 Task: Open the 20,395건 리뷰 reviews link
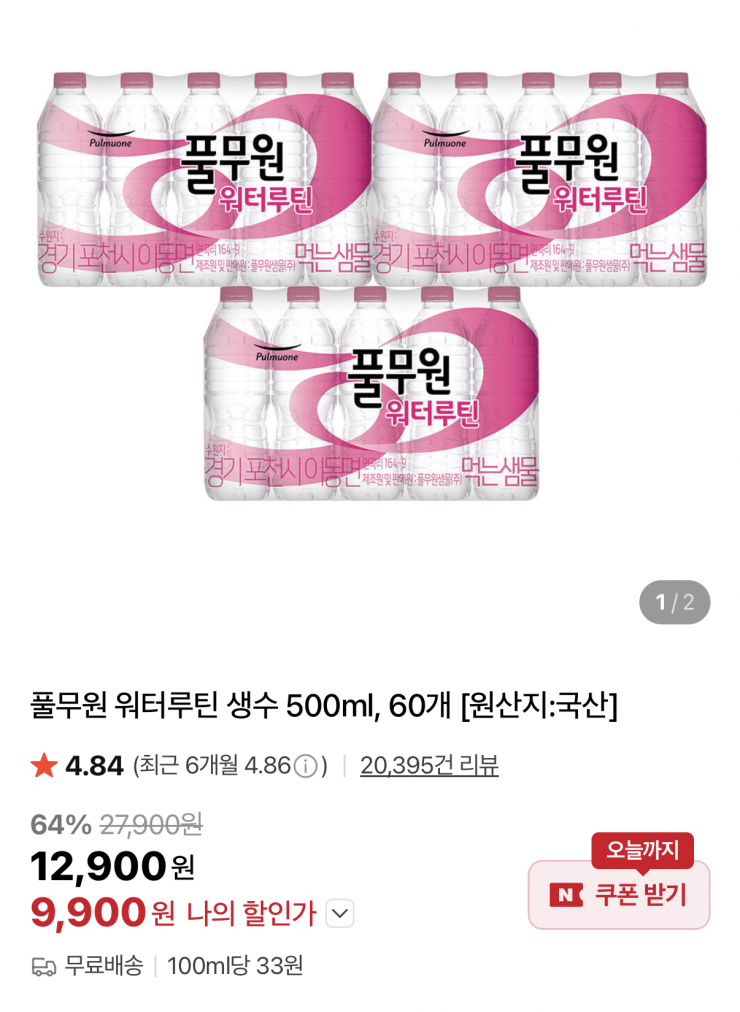(x=429, y=766)
